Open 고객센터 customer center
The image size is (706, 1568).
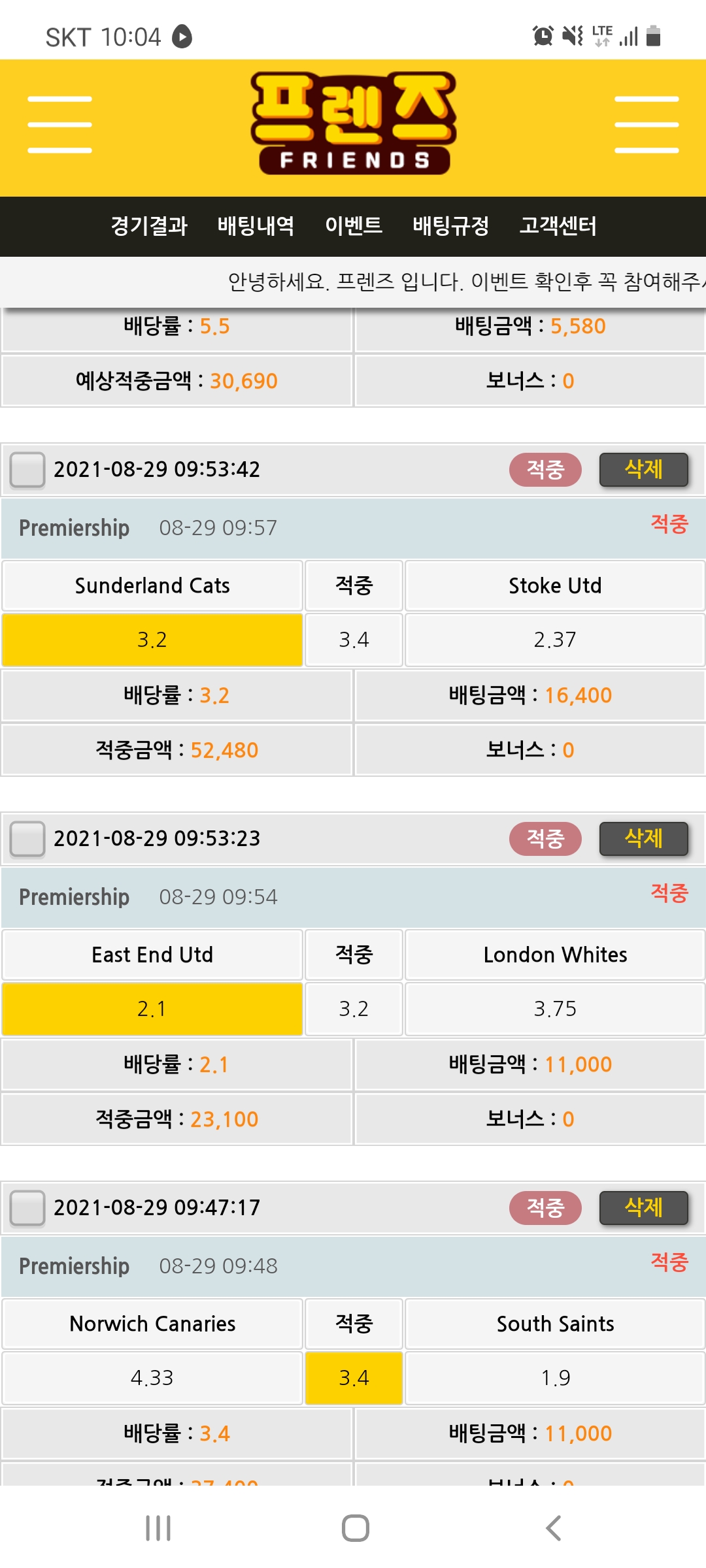558,226
